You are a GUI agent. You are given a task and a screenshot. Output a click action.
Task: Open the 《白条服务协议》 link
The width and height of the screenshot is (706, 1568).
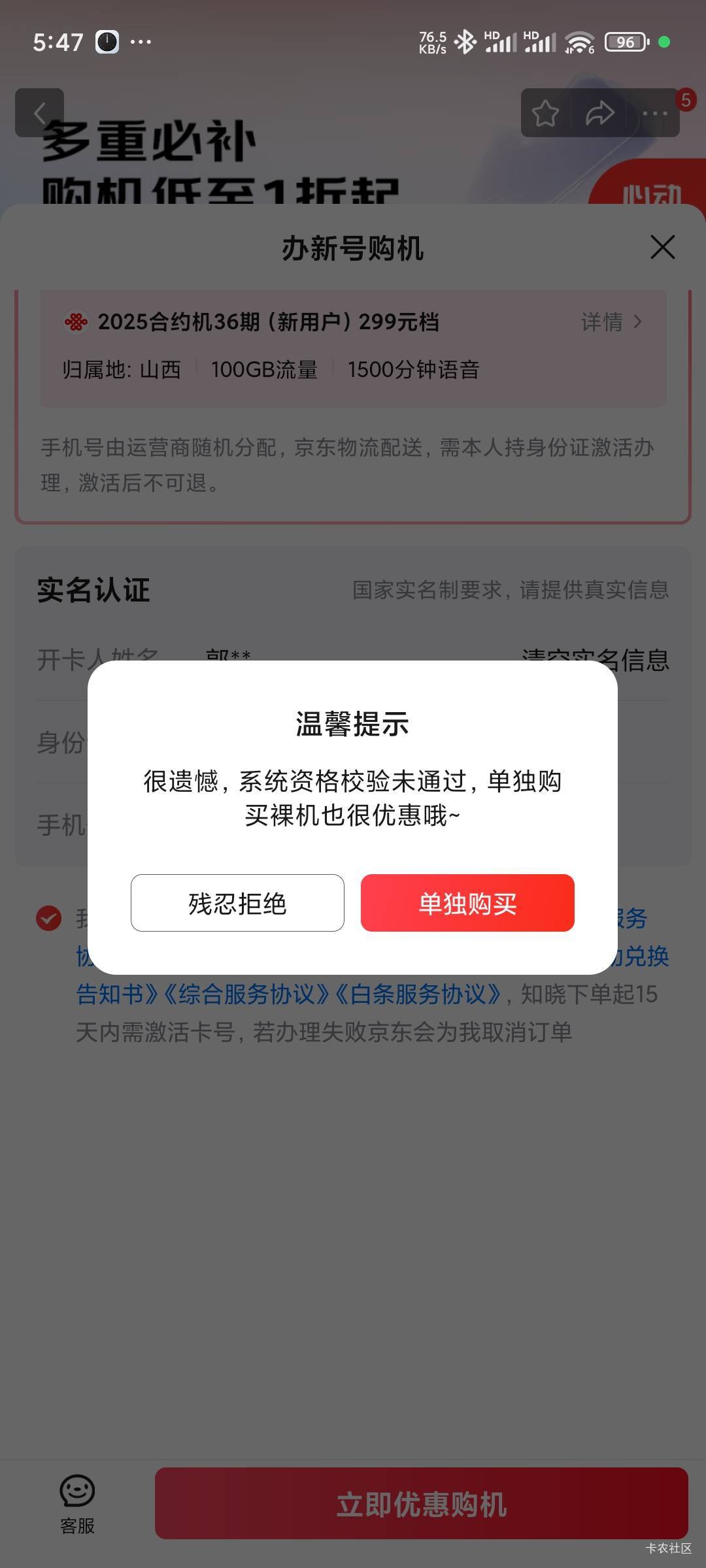[418, 994]
